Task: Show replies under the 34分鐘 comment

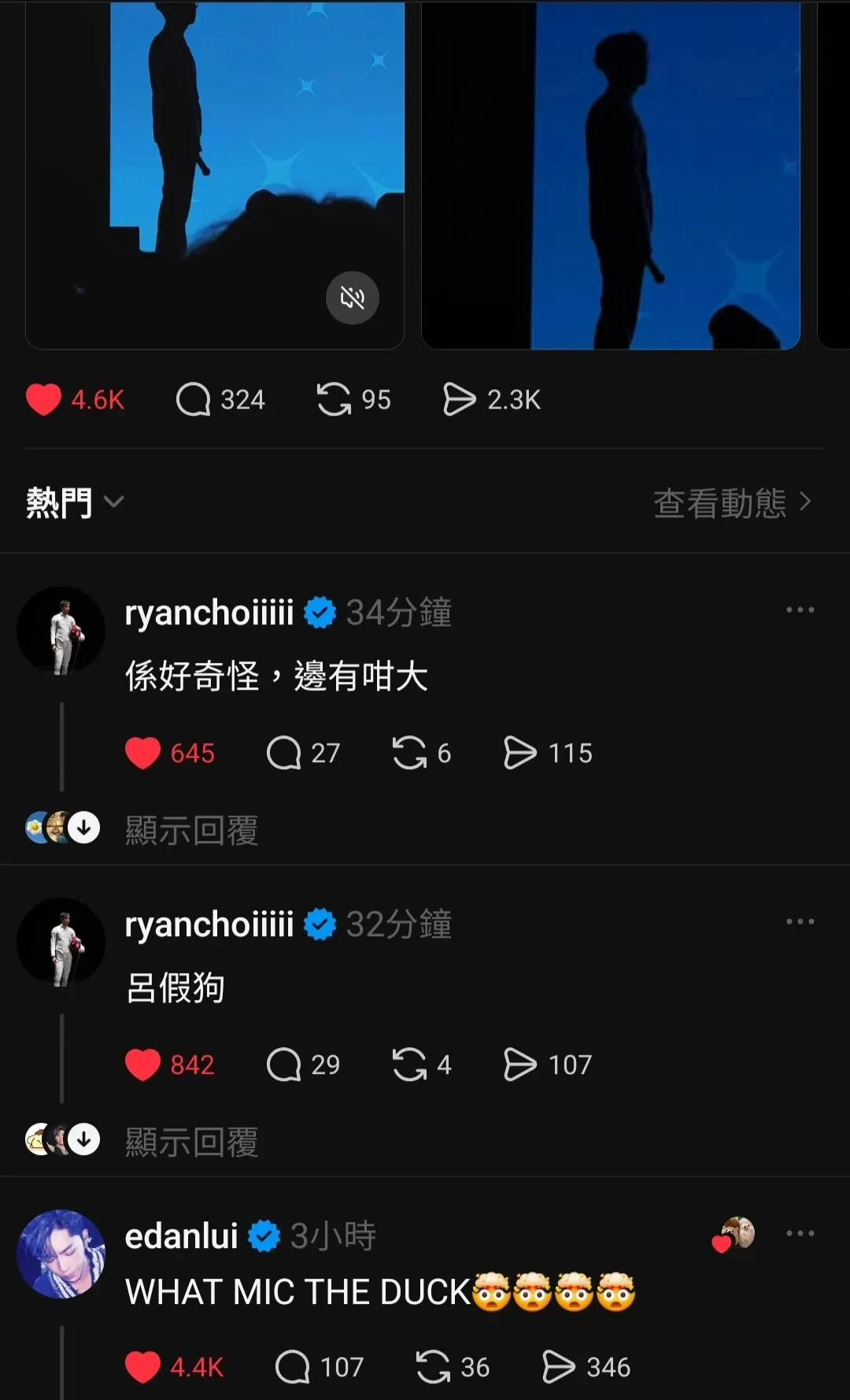Action: (191, 830)
